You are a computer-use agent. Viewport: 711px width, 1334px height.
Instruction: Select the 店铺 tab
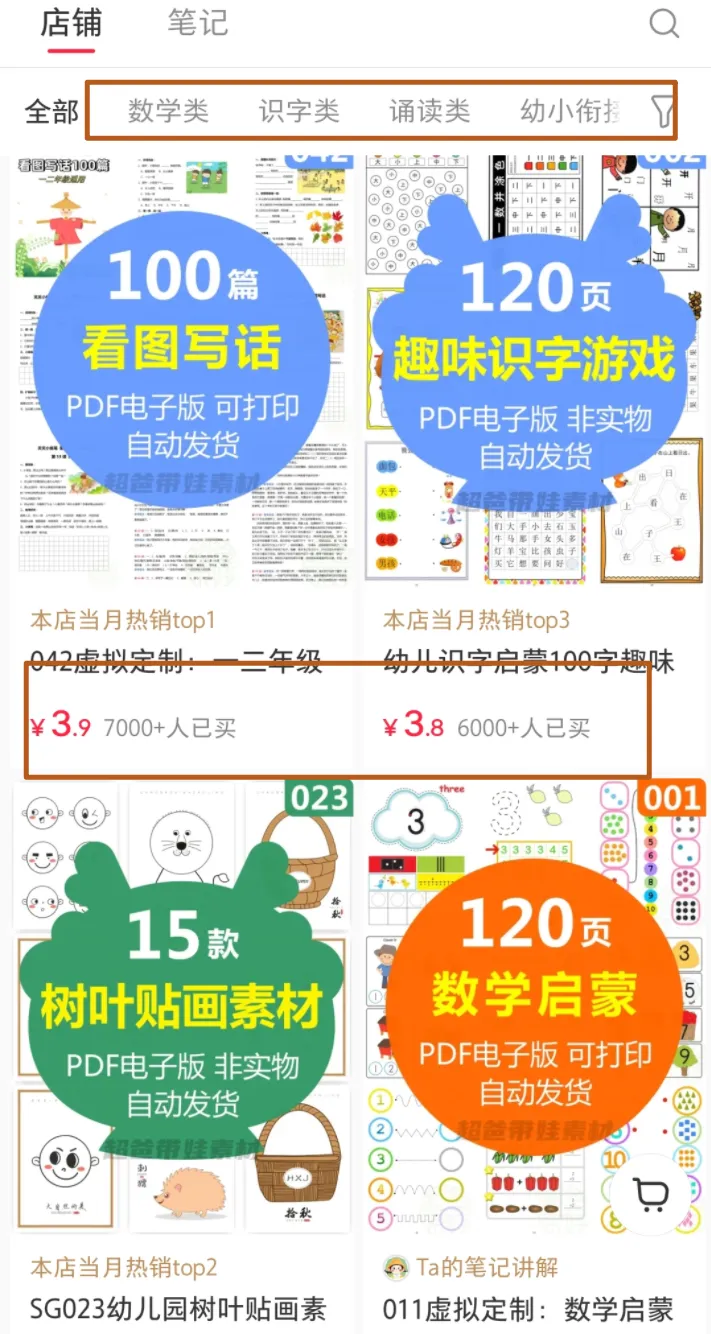coord(70,24)
